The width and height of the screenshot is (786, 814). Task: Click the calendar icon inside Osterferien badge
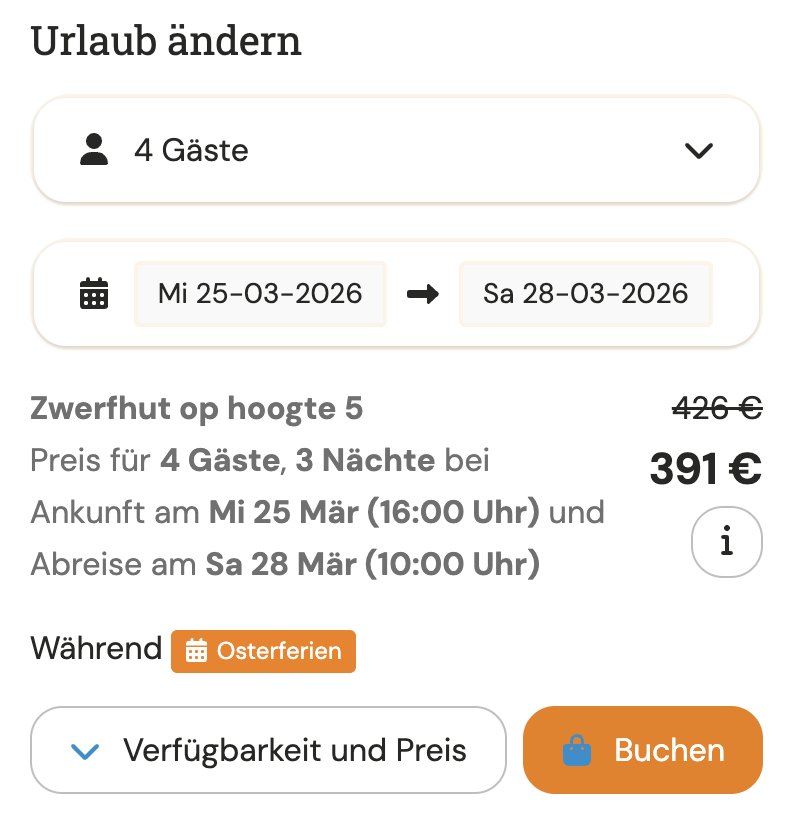196,651
